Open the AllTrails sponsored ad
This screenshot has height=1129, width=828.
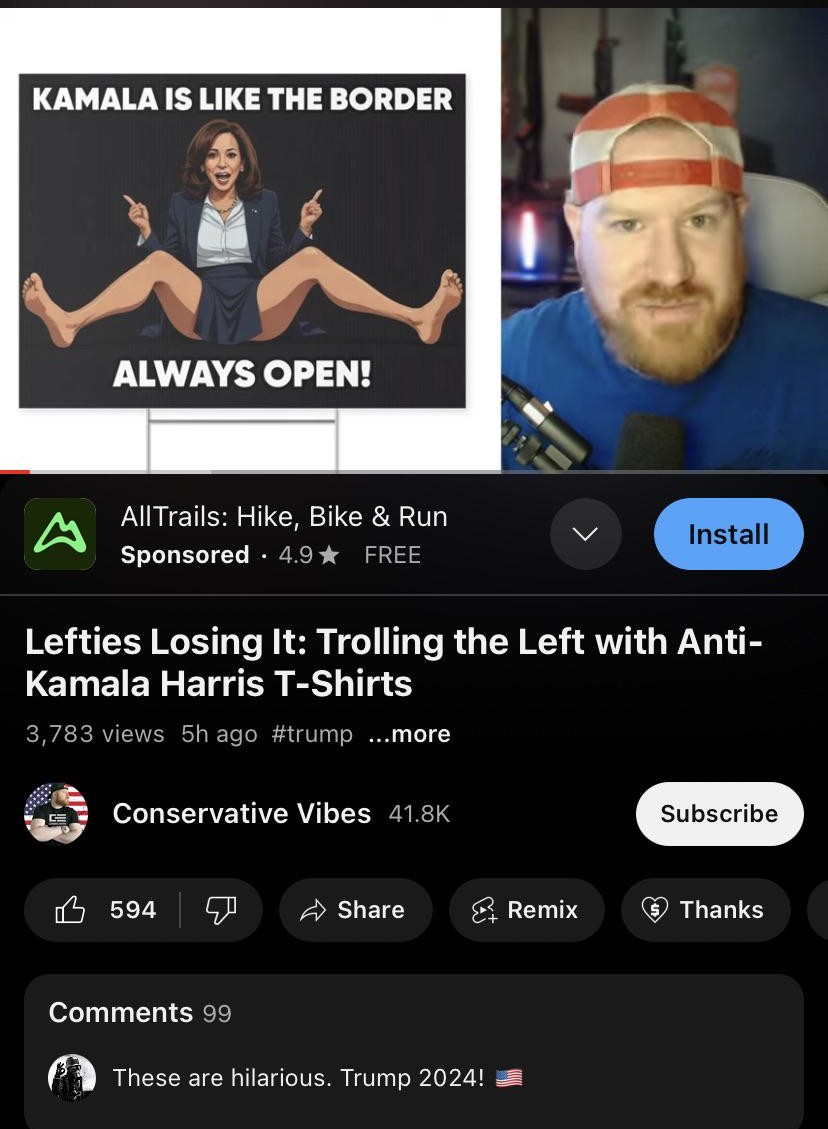point(283,534)
